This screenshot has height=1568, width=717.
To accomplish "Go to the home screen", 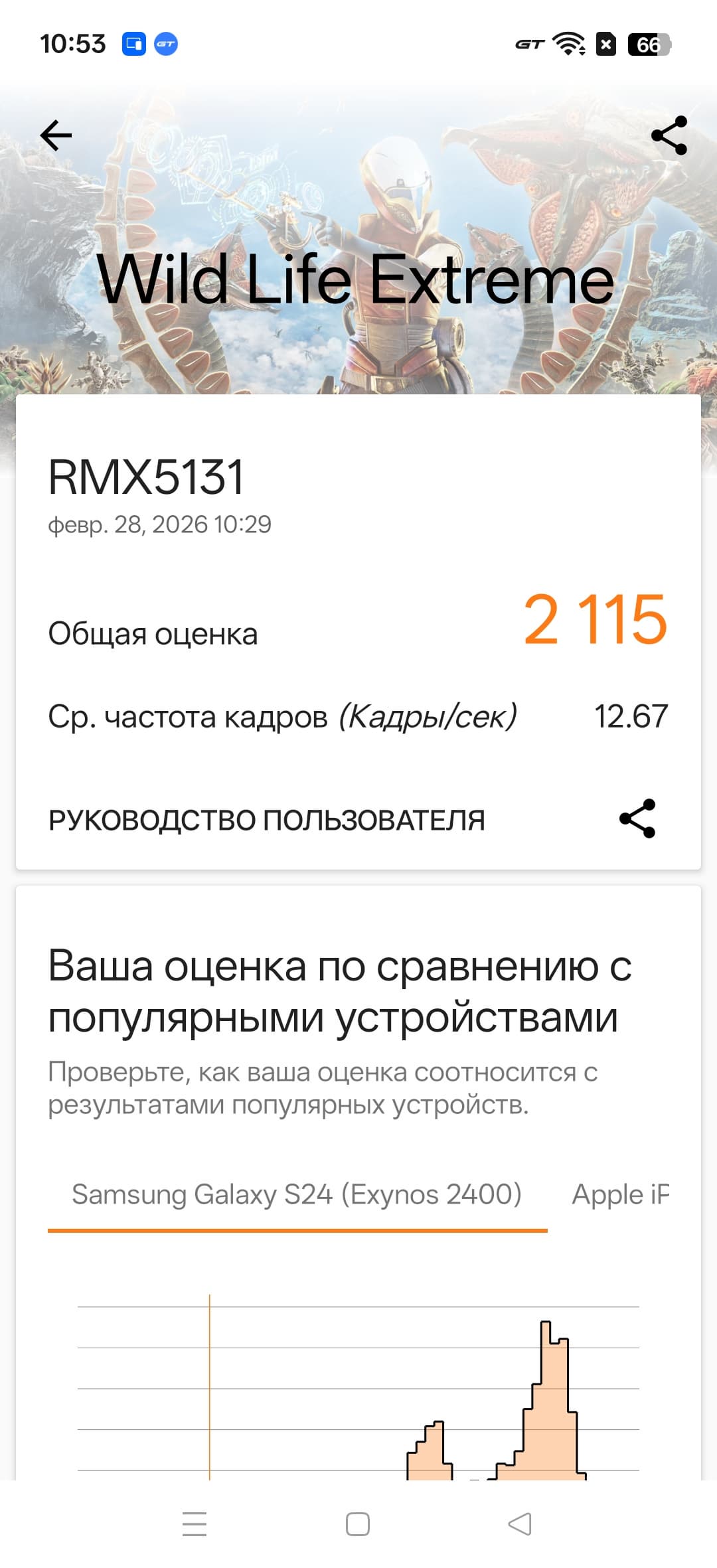I will 358,1524.
